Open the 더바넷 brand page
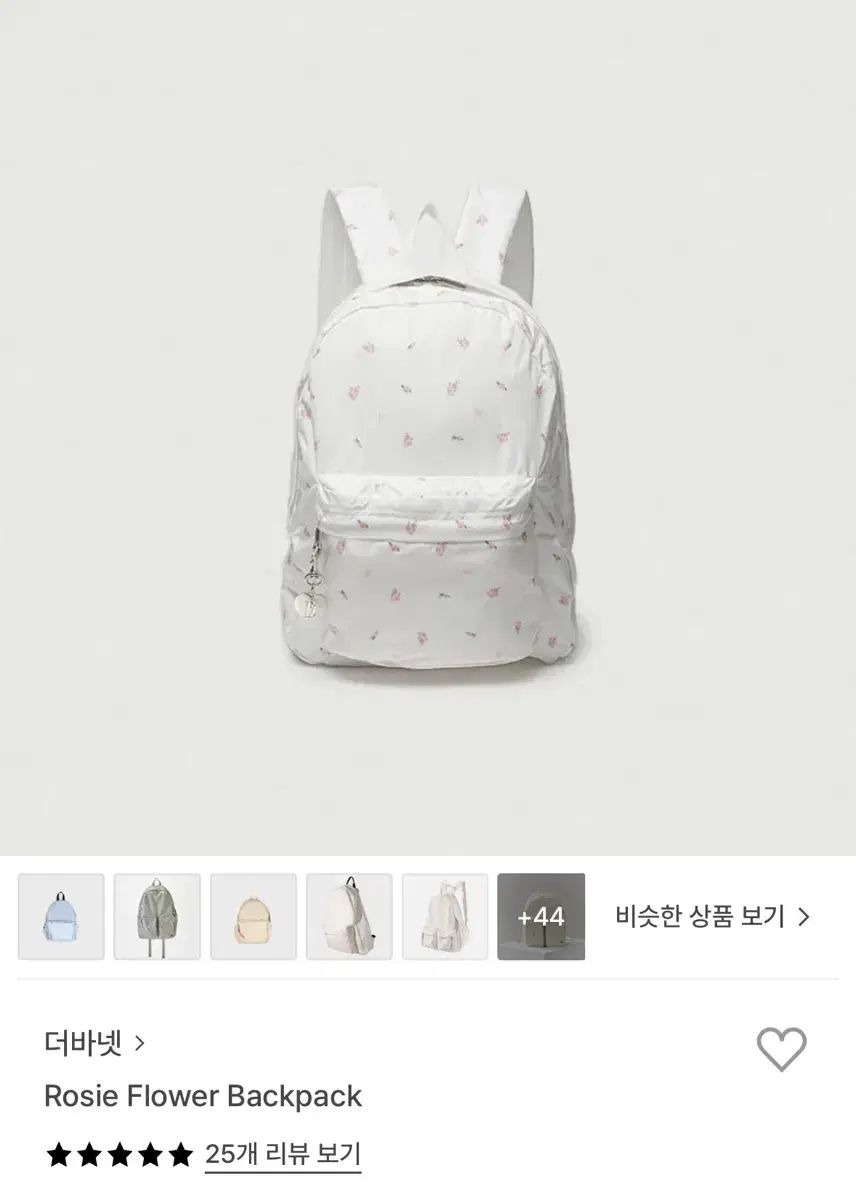The image size is (856, 1200). point(95,1044)
